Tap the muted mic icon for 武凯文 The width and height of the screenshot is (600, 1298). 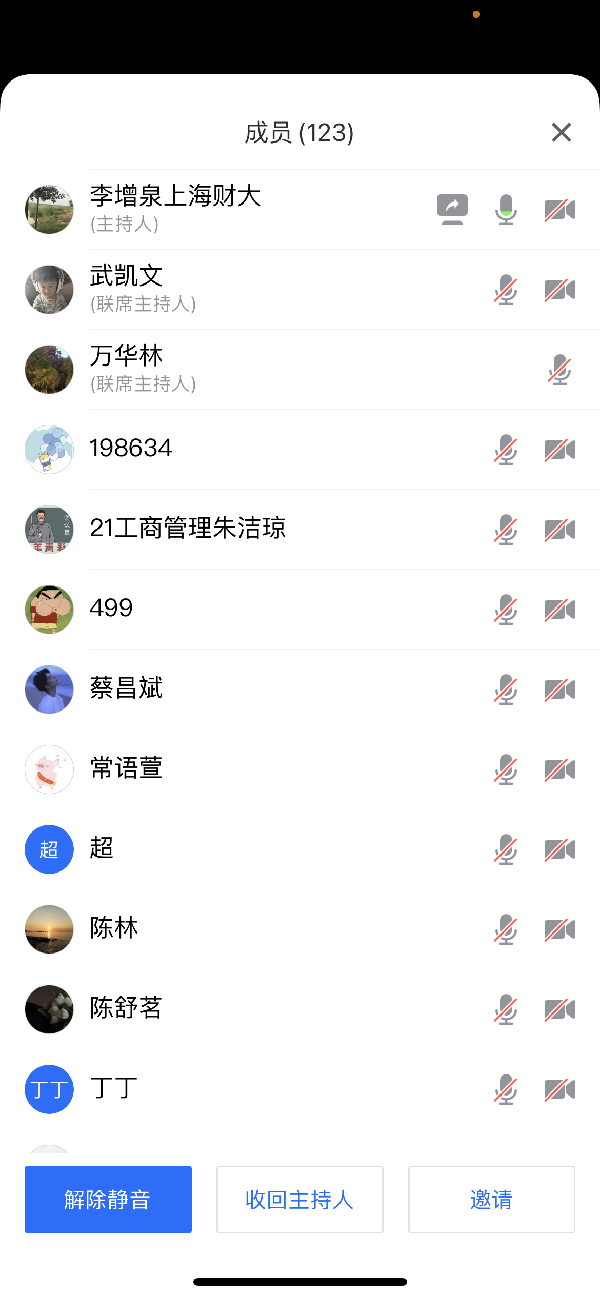(x=506, y=289)
